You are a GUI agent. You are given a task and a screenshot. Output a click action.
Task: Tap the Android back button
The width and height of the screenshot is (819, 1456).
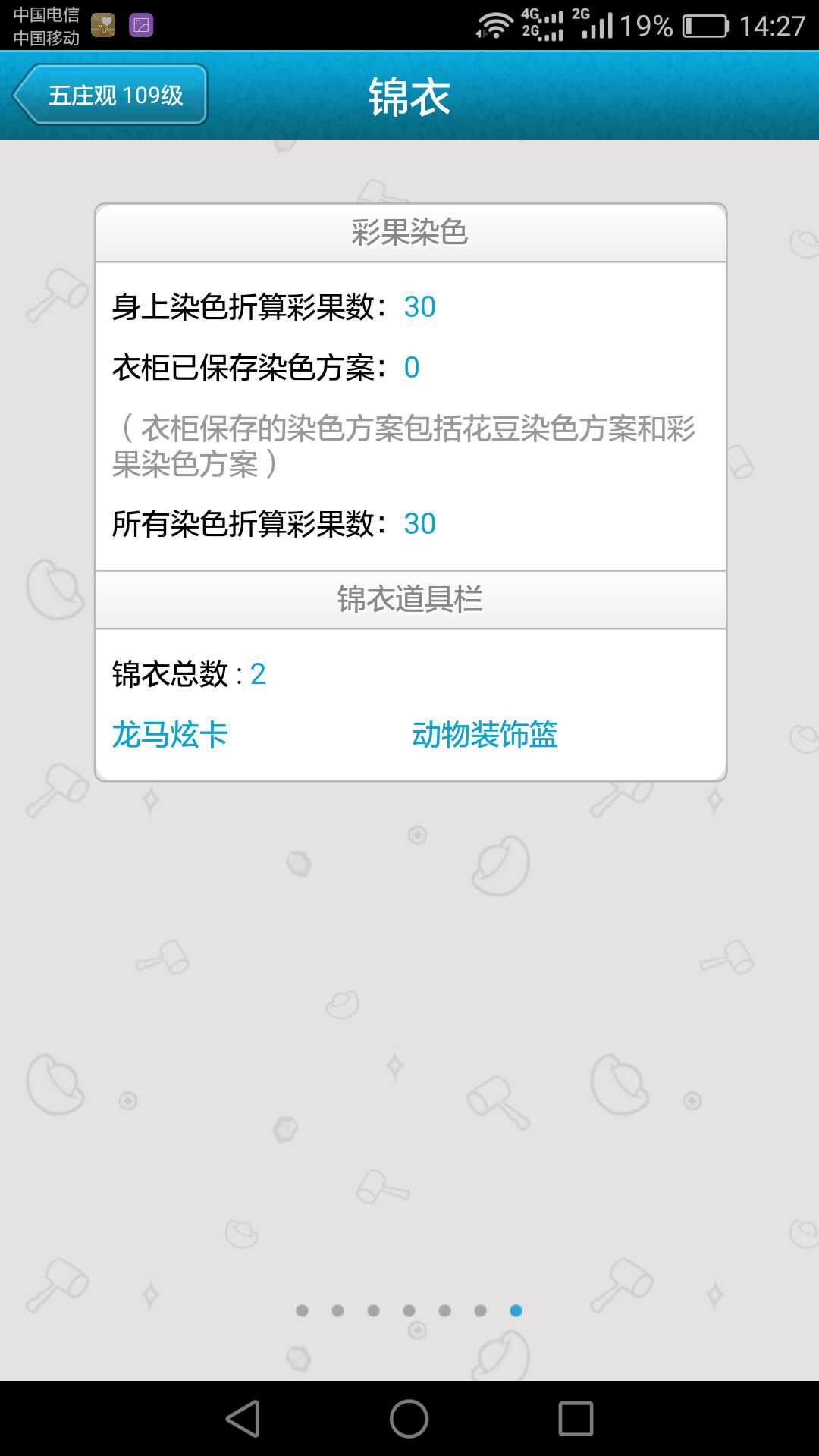[243, 1419]
